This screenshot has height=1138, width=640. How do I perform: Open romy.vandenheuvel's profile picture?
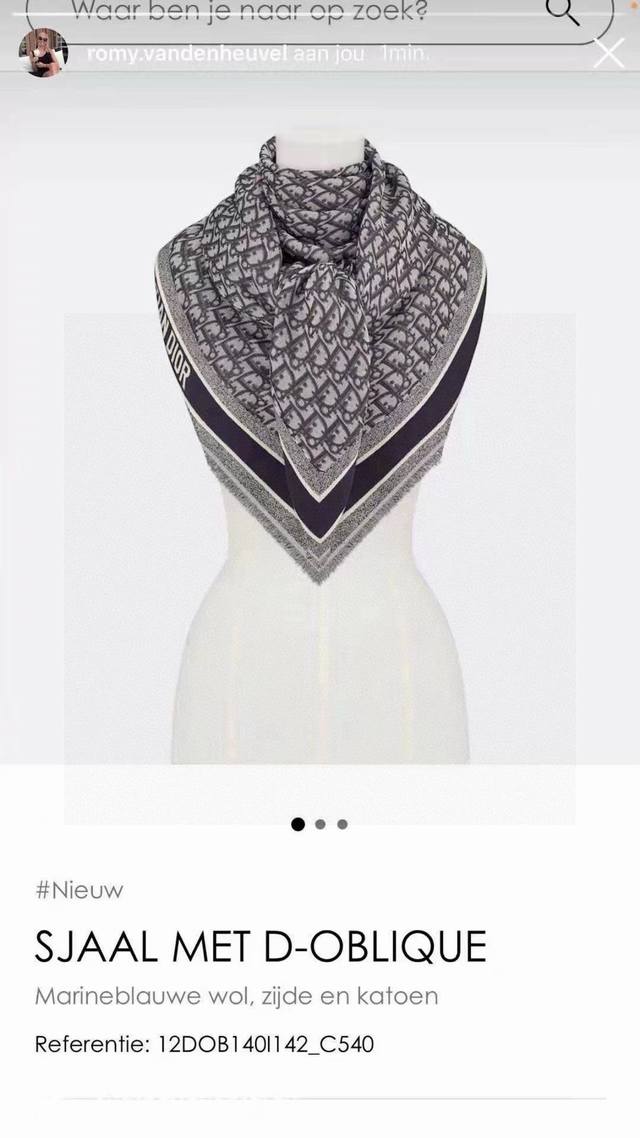44,51
